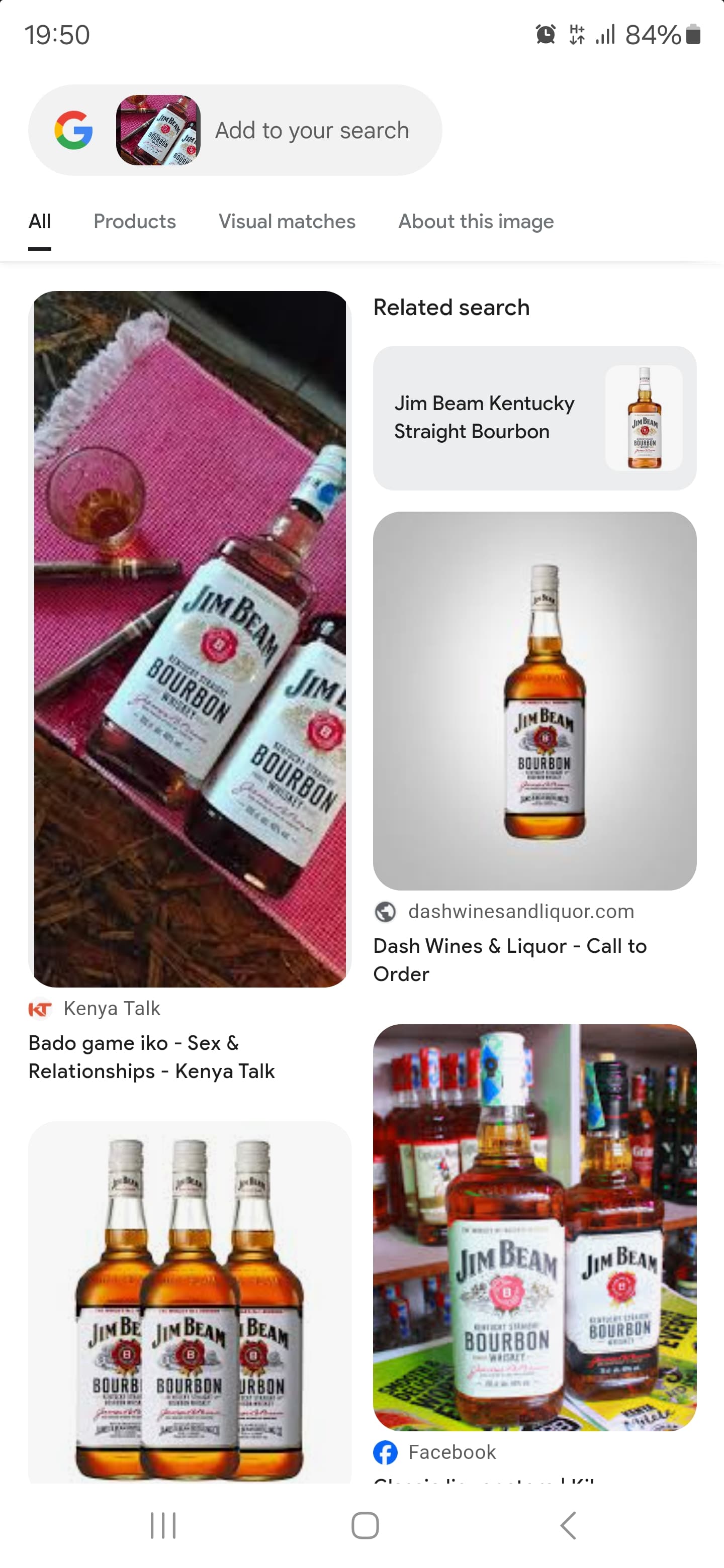Image resolution: width=724 pixels, height=1568 pixels.
Task: Open the three Jim Beam bottles result
Action: point(190,1303)
